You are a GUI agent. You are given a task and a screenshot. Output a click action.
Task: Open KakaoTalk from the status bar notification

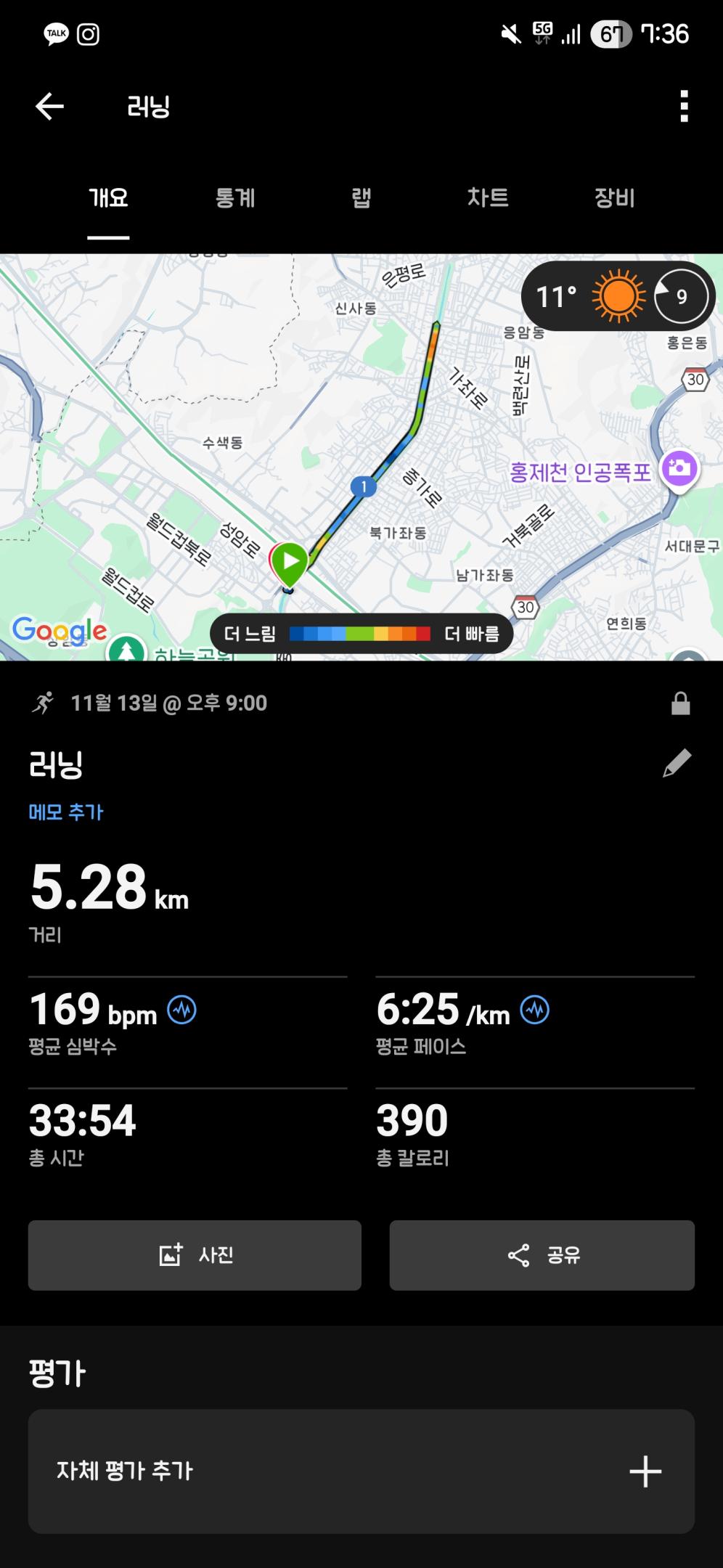point(55,34)
